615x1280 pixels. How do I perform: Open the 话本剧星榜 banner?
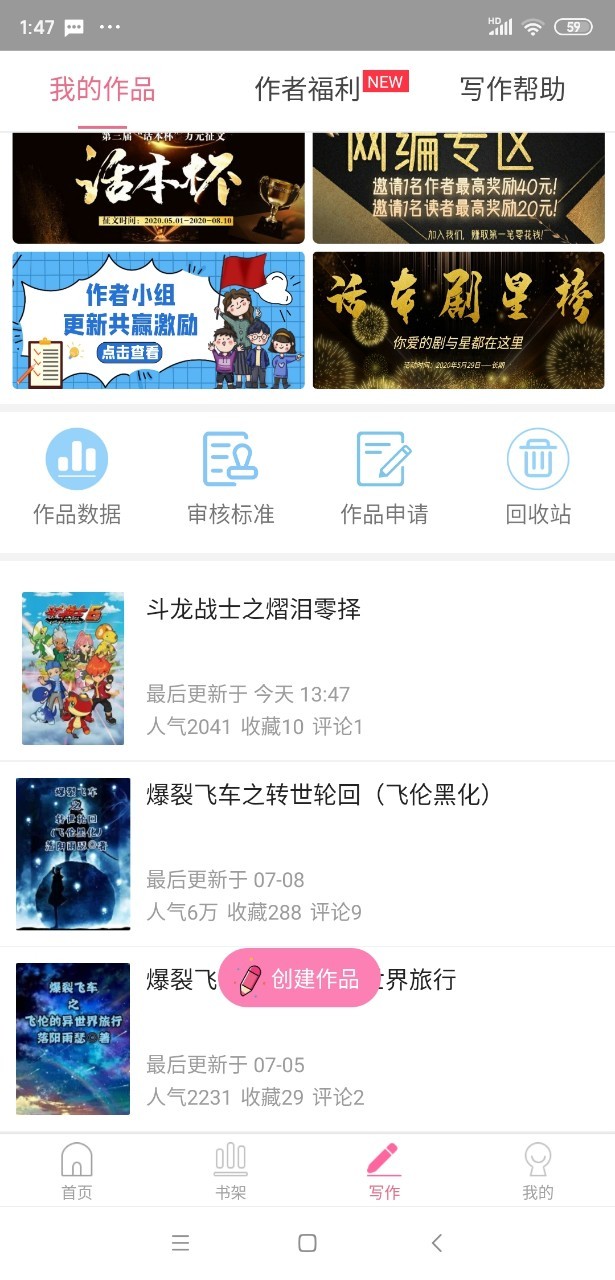[458, 320]
